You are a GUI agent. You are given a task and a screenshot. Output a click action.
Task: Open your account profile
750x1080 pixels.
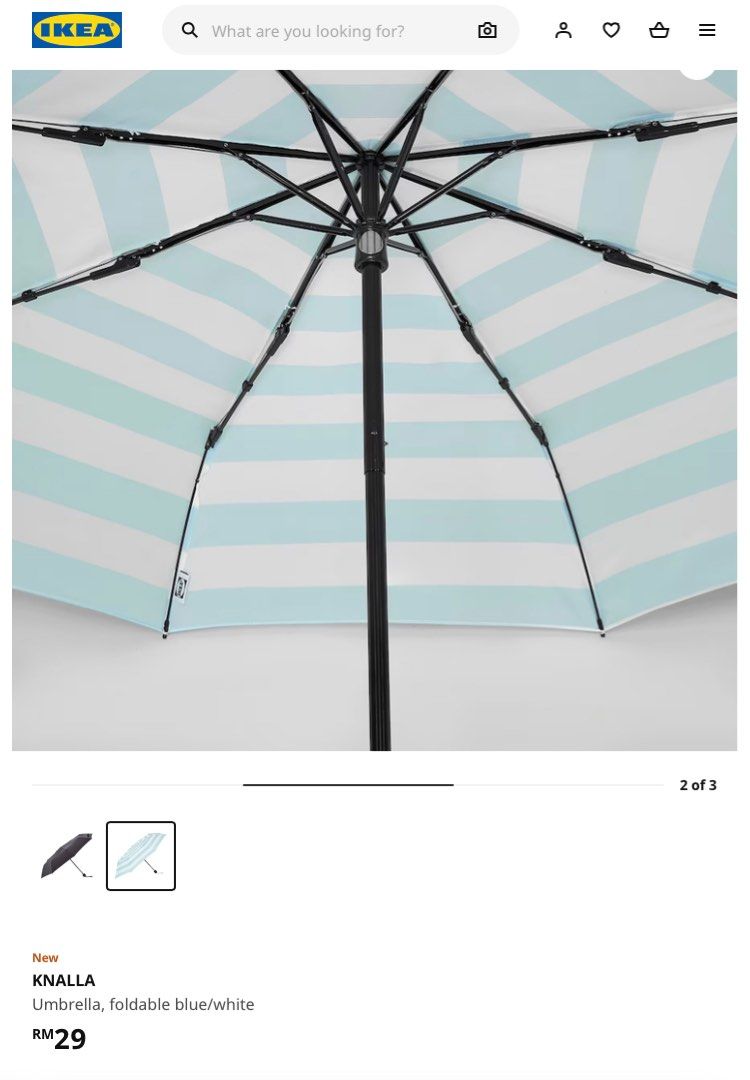(x=563, y=30)
